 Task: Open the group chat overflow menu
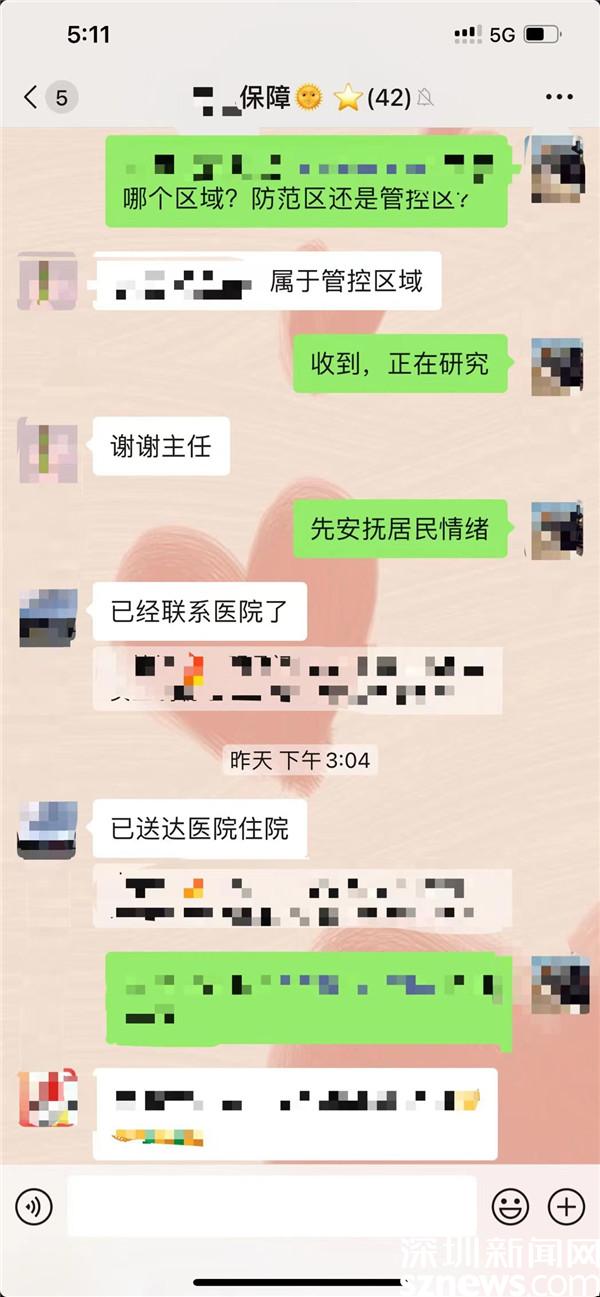pyautogui.click(x=559, y=97)
